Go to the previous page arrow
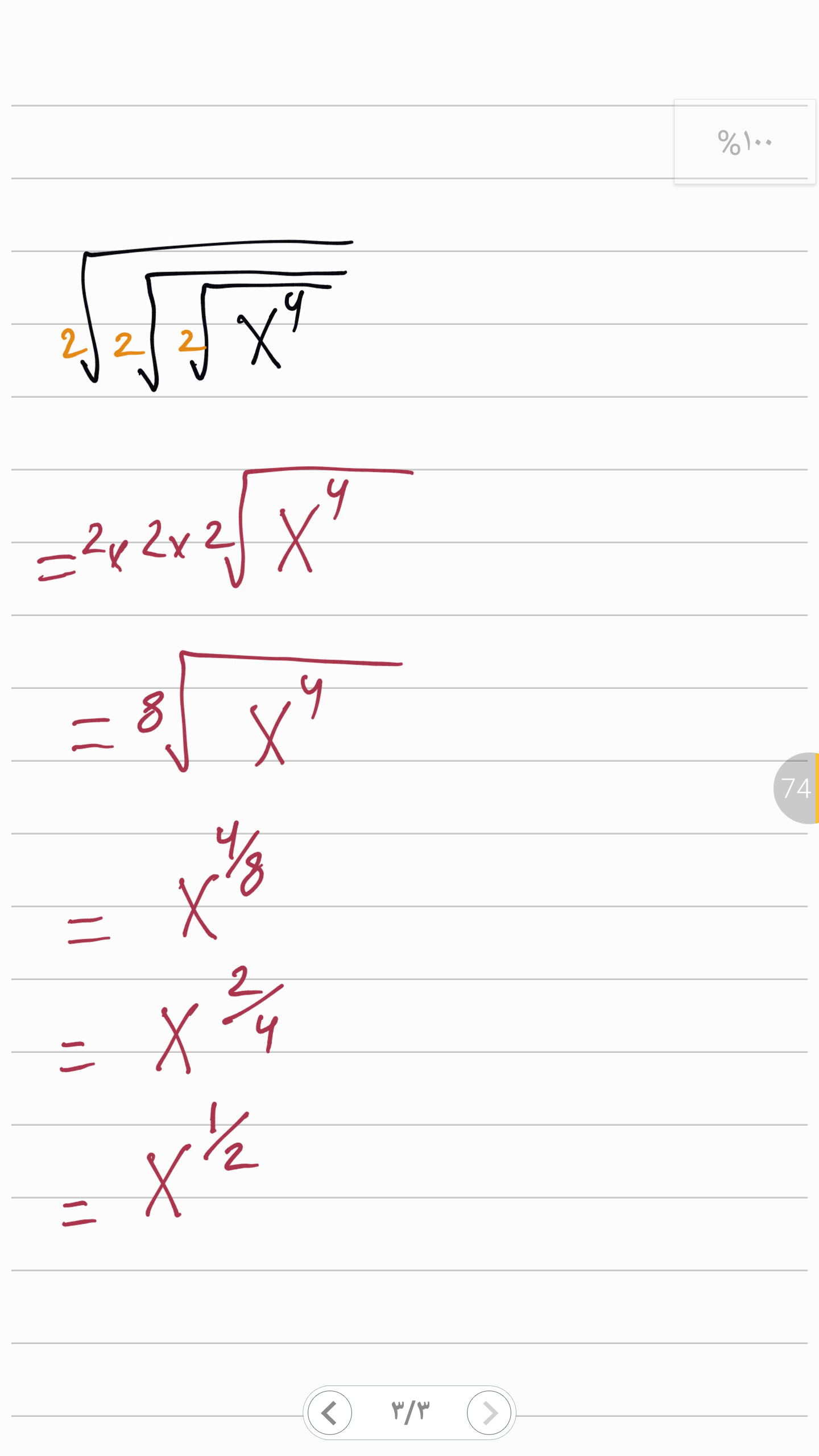 tap(330, 1413)
